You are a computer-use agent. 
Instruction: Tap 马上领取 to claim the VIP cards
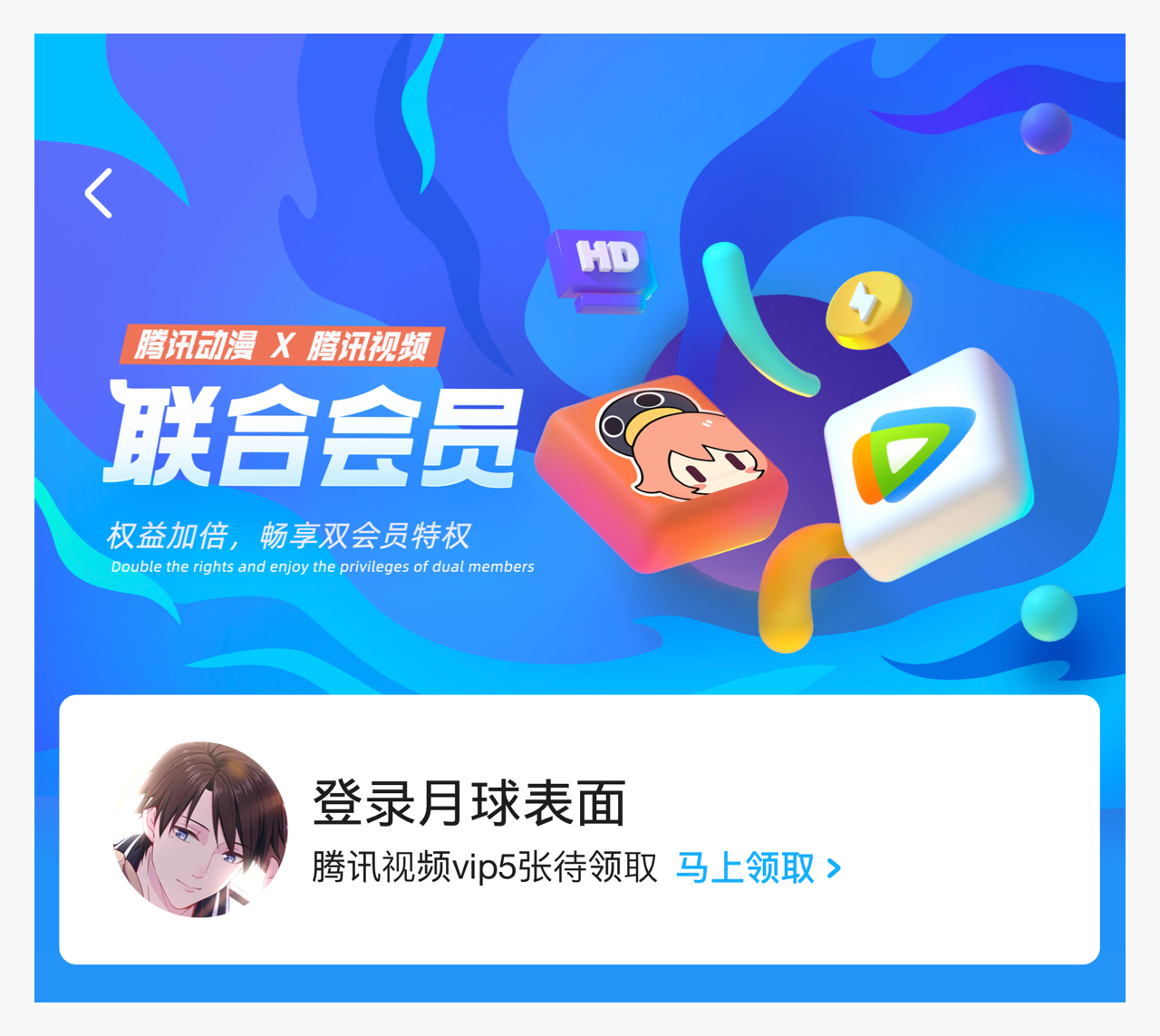[x=758, y=868]
